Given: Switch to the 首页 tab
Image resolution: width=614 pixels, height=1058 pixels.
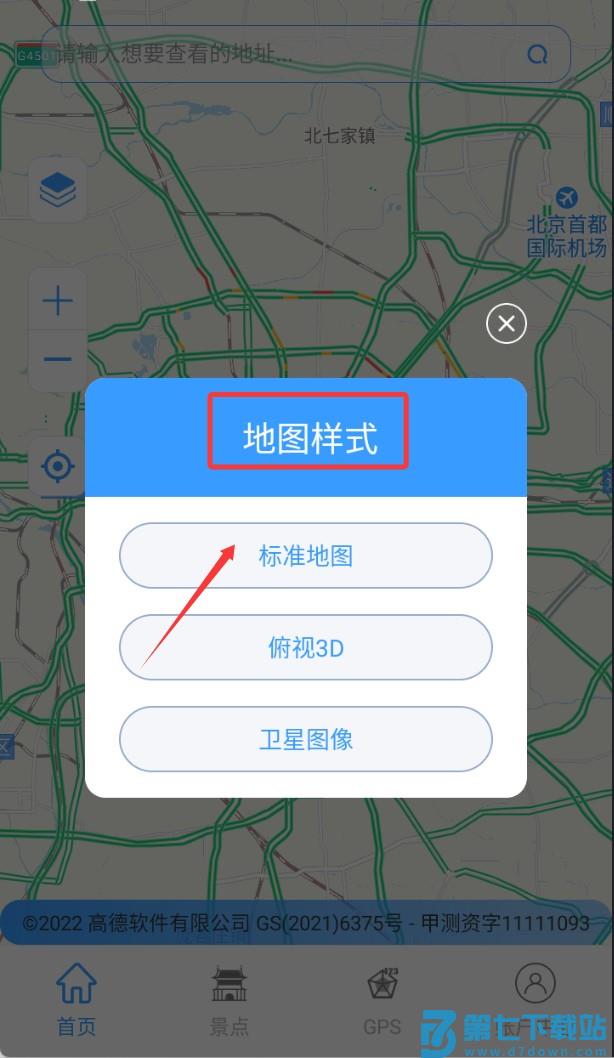Looking at the screenshot, I should pos(76,1000).
